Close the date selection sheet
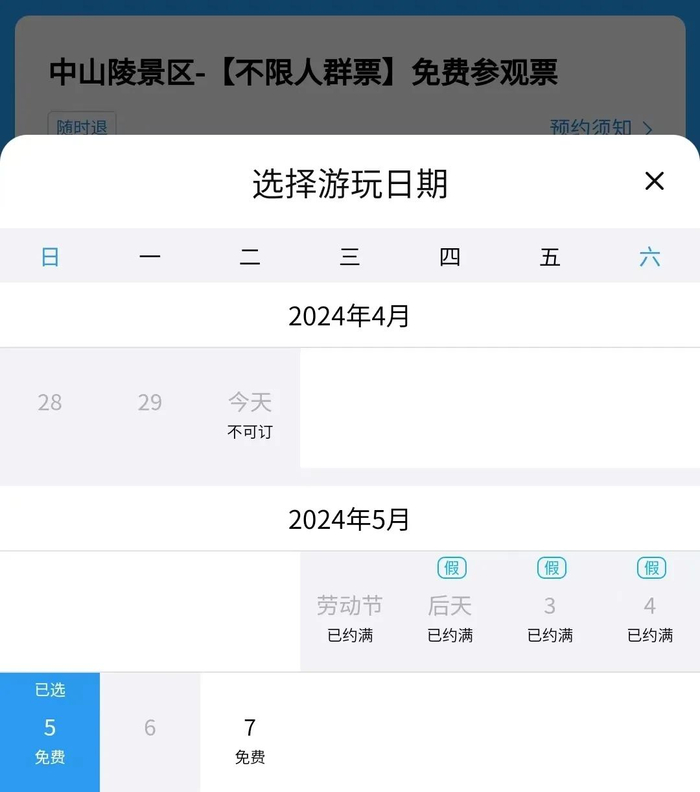 click(654, 181)
